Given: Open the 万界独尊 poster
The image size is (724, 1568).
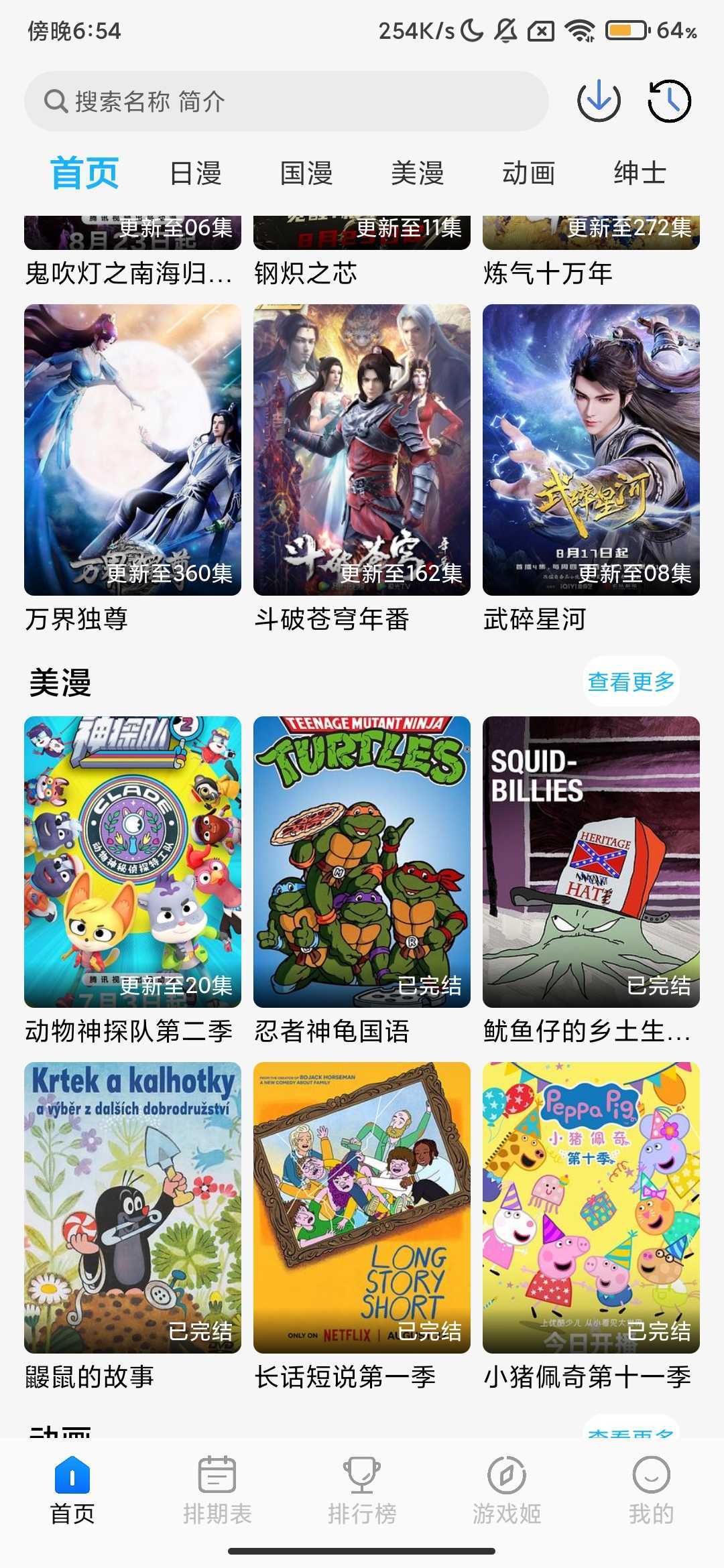Looking at the screenshot, I should pyautogui.click(x=133, y=450).
